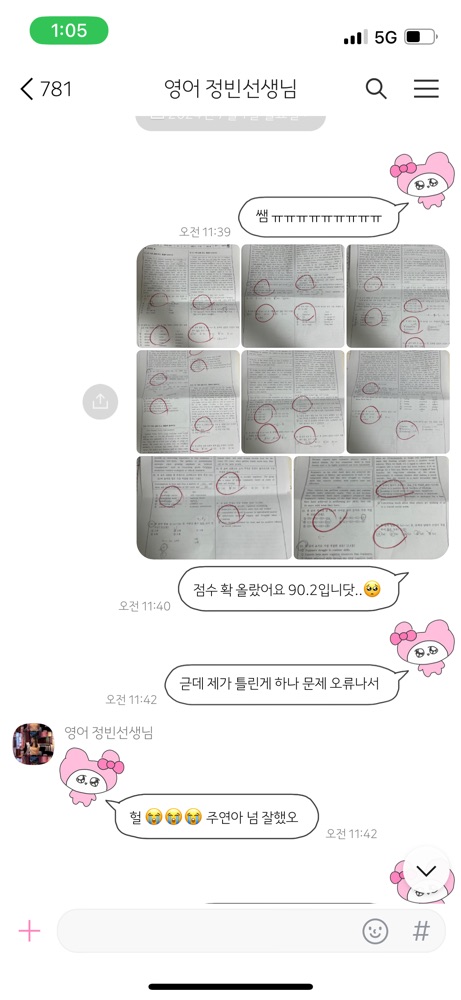The width and height of the screenshot is (461, 1000).
Task: Tap the hashtag search button
Action: pyautogui.click(x=421, y=931)
